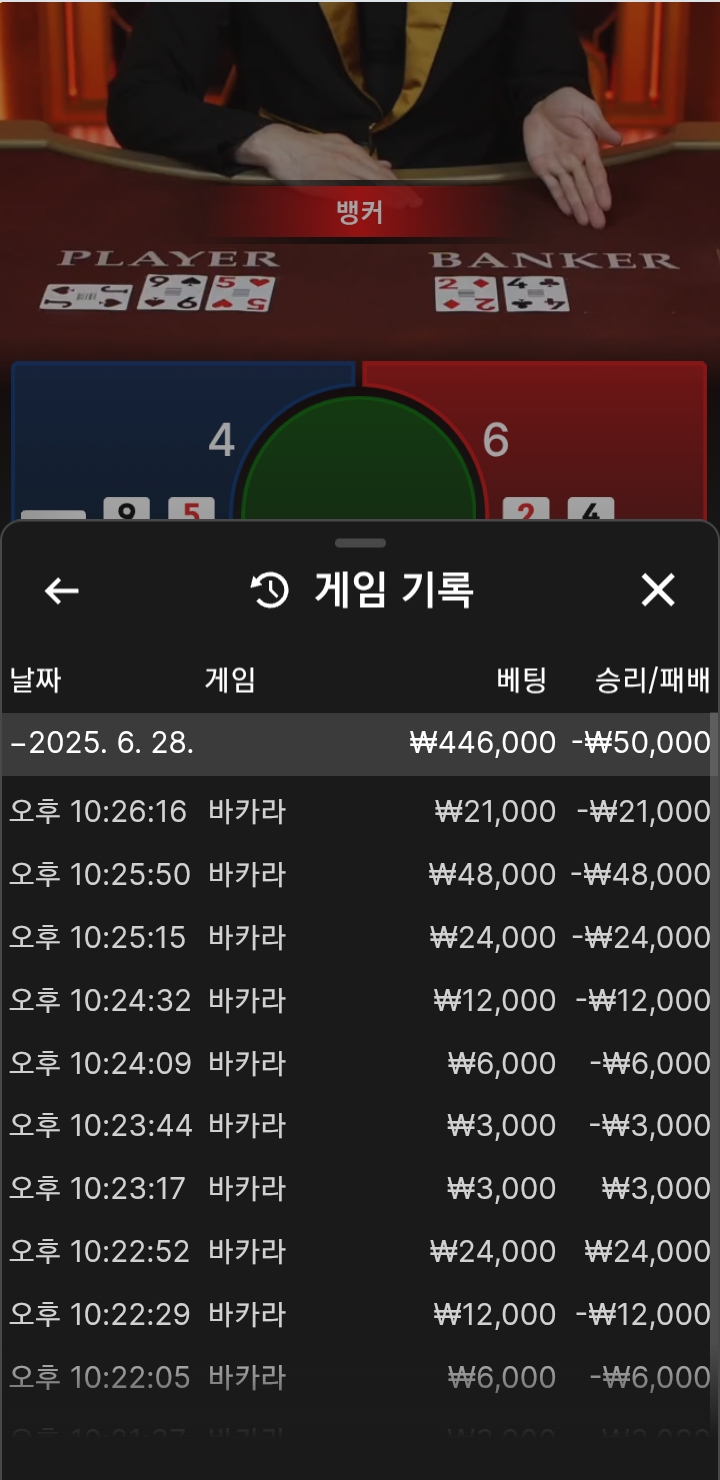Close the 게임 기록 panel
This screenshot has width=720, height=1480.
point(658,591)
